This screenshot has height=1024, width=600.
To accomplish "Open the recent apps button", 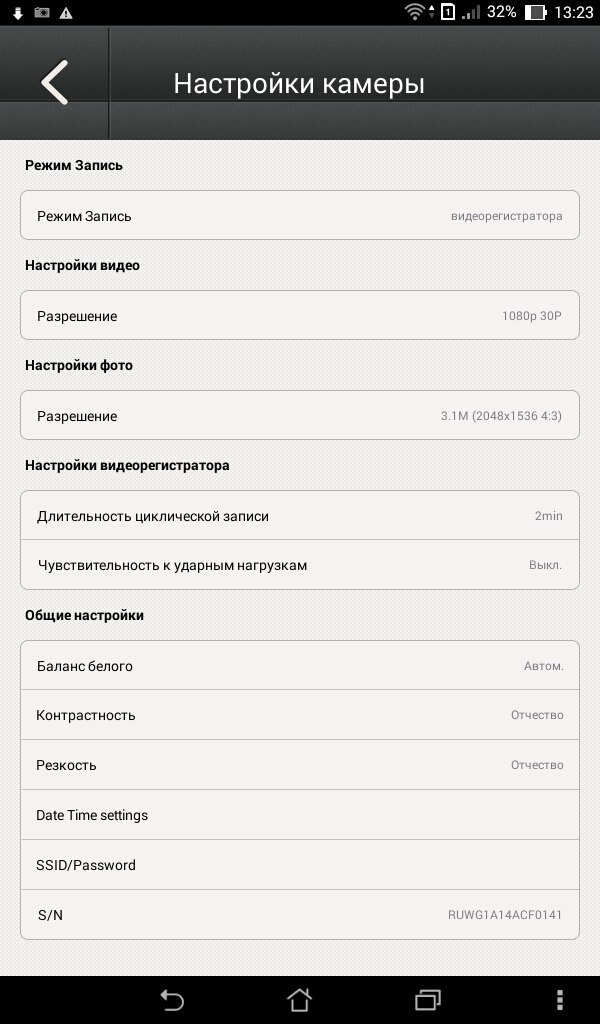I will point(428,1000).
